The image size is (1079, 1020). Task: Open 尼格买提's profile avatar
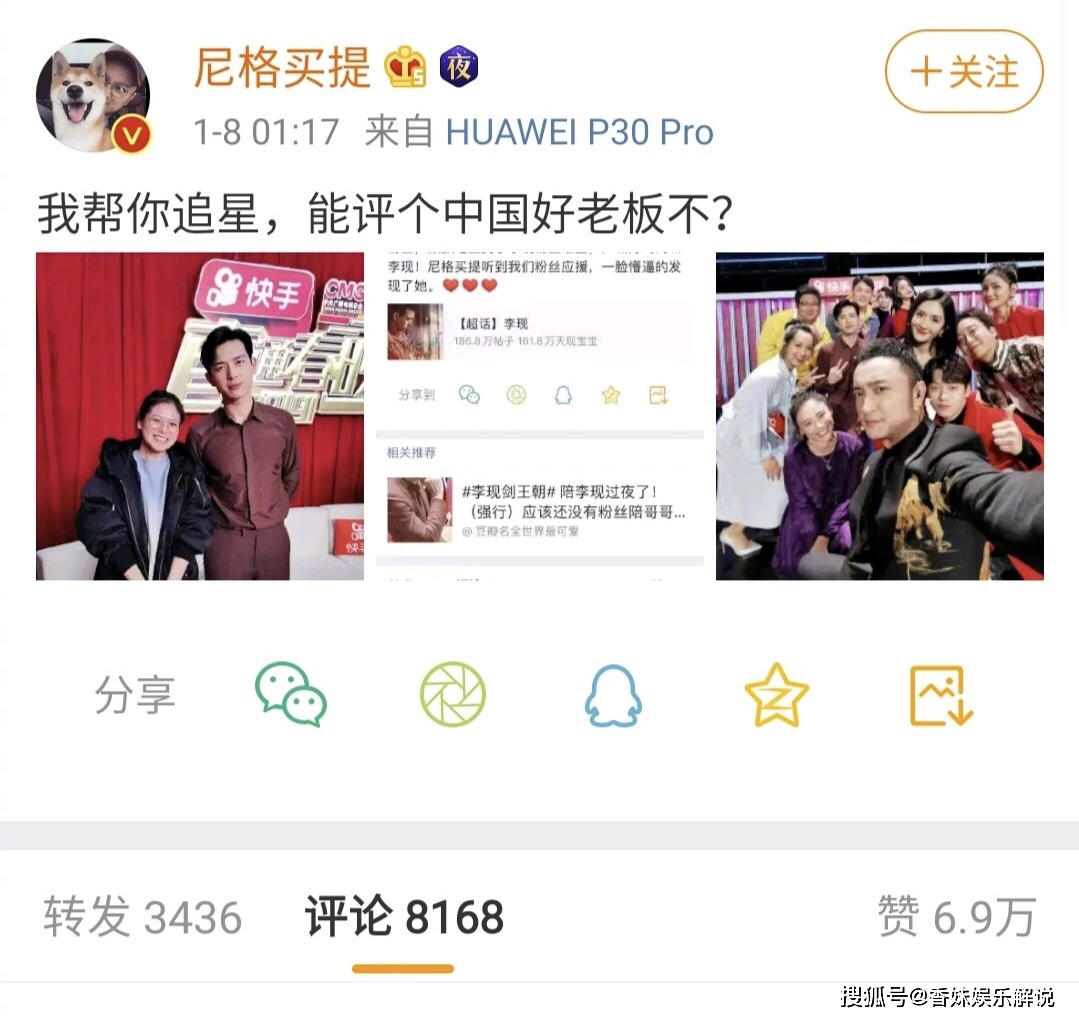click(x=93, y=95)
